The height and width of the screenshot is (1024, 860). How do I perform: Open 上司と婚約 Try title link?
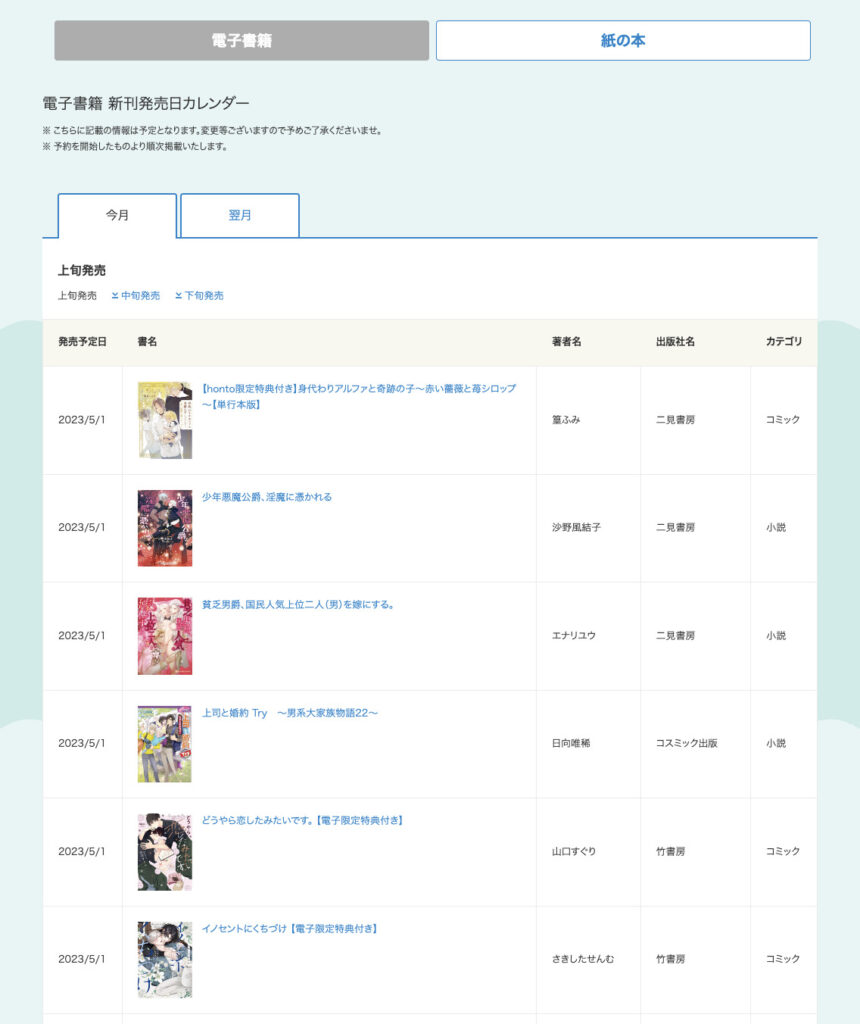point(290,713)
